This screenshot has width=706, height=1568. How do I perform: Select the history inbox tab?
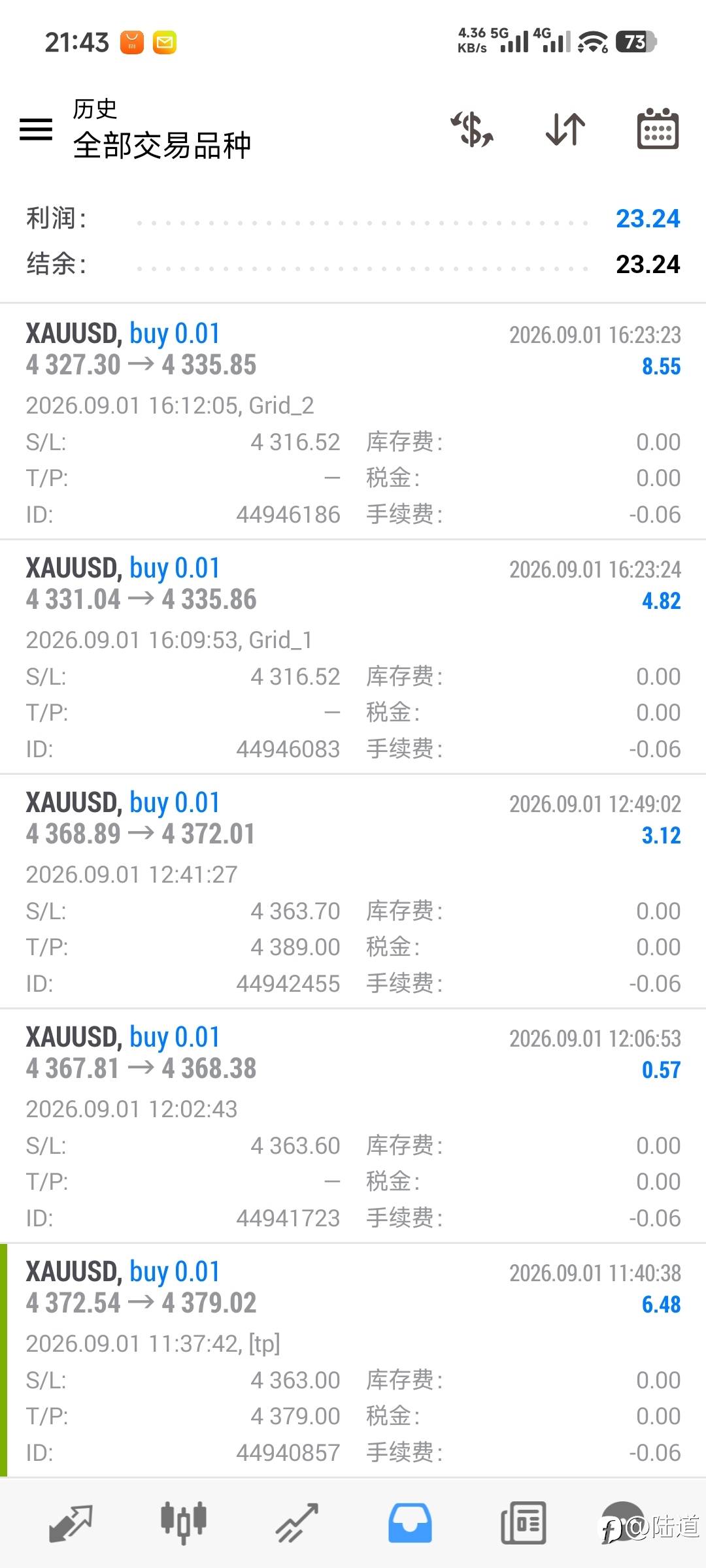click(410, 1523)
